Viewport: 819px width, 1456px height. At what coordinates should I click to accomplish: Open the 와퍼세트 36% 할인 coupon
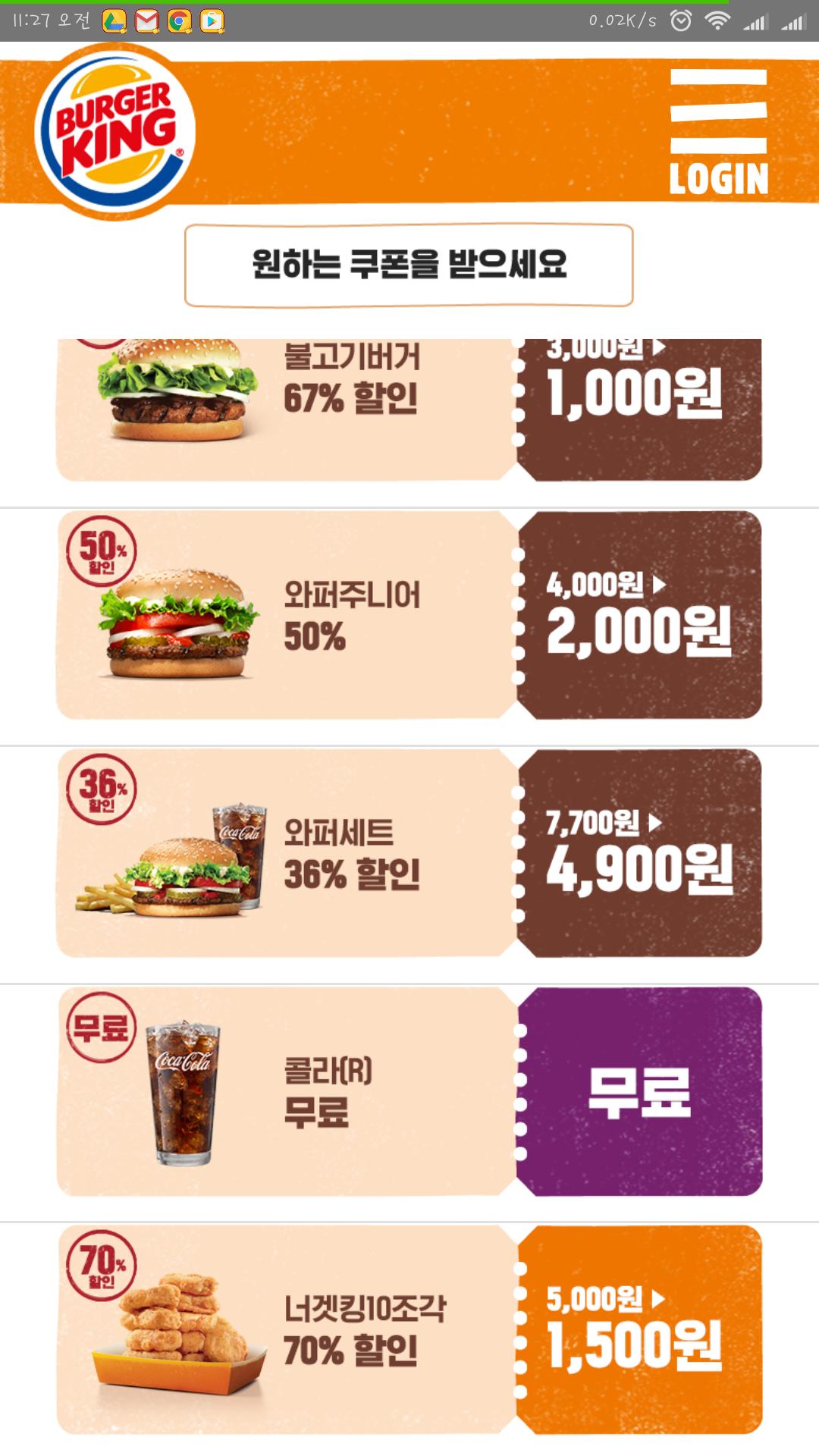pyautogui.click(x=409, y=853)
